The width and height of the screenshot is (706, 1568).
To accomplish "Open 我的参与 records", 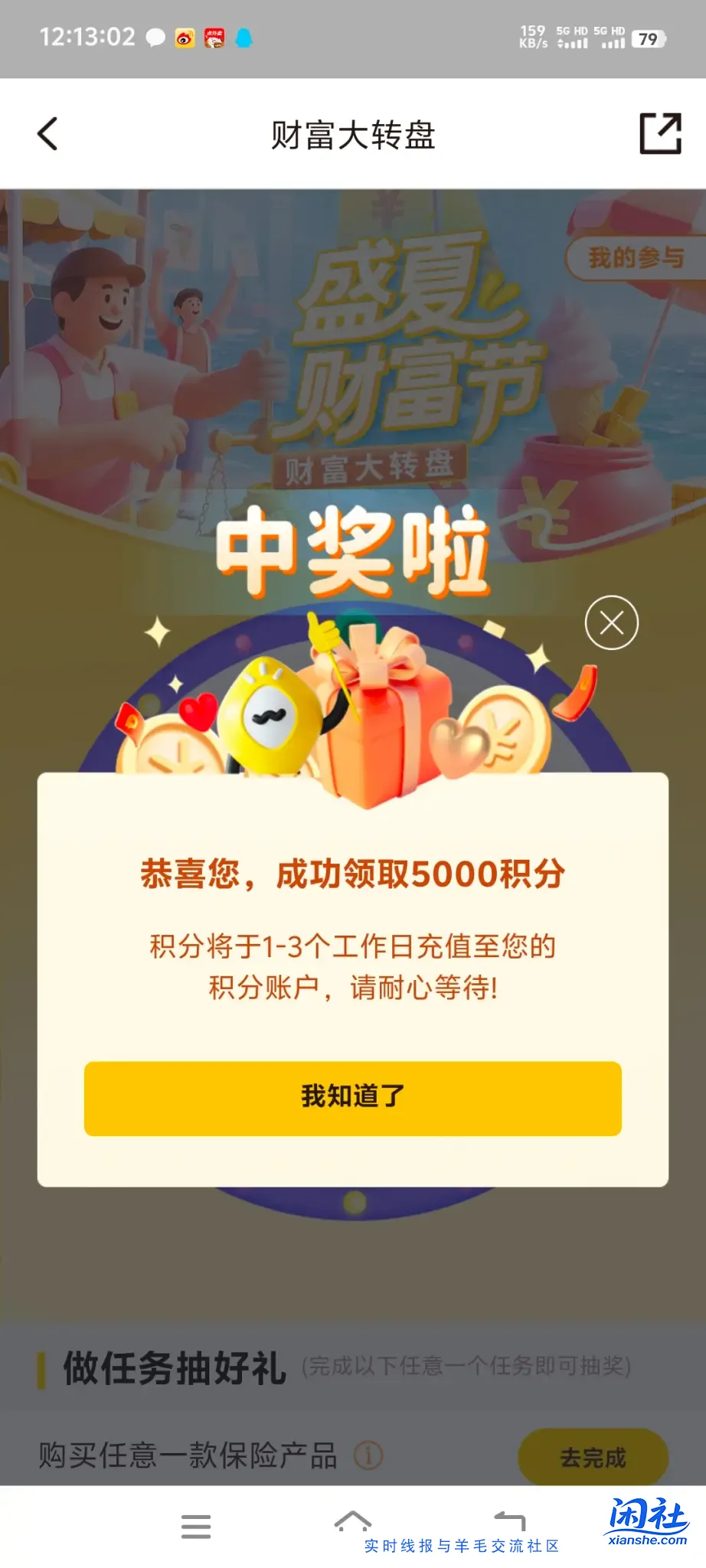I will pyautogui.click(x=635, y=259).
